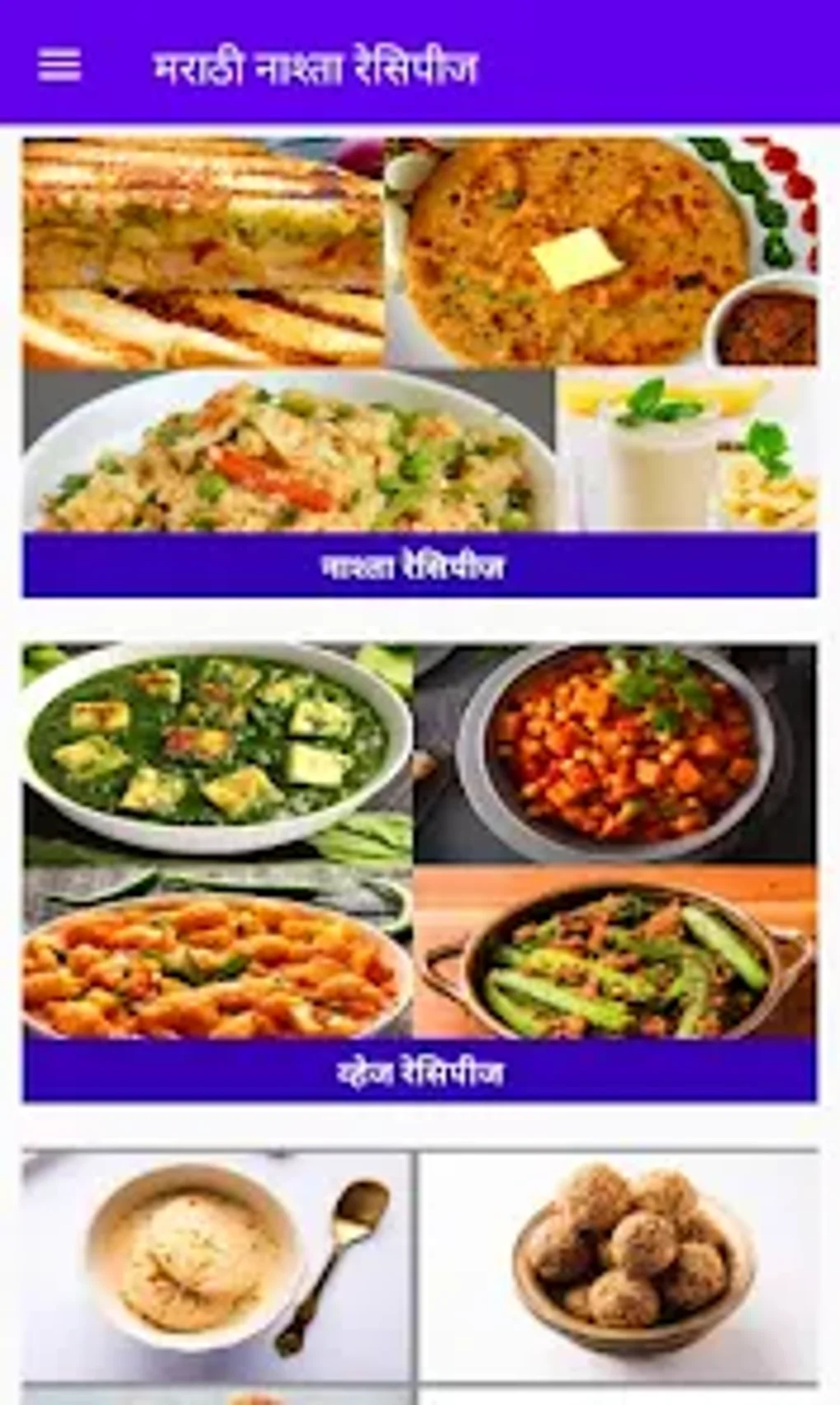Open the नाश्ता रेसिपीज category card
This screenshot has height=1405, width=840.
420,367
